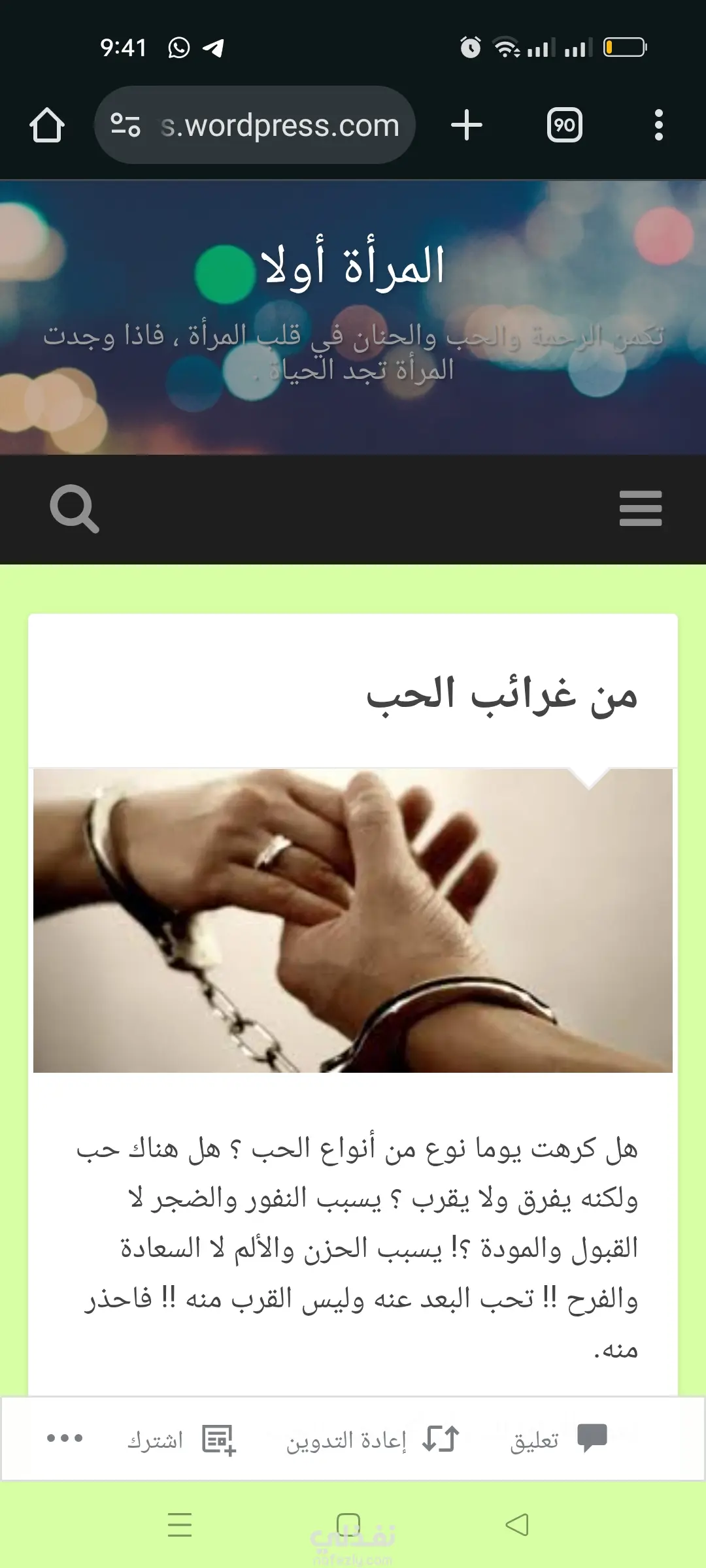
Task: Open the blog hamburger menu
Action: 640,509
